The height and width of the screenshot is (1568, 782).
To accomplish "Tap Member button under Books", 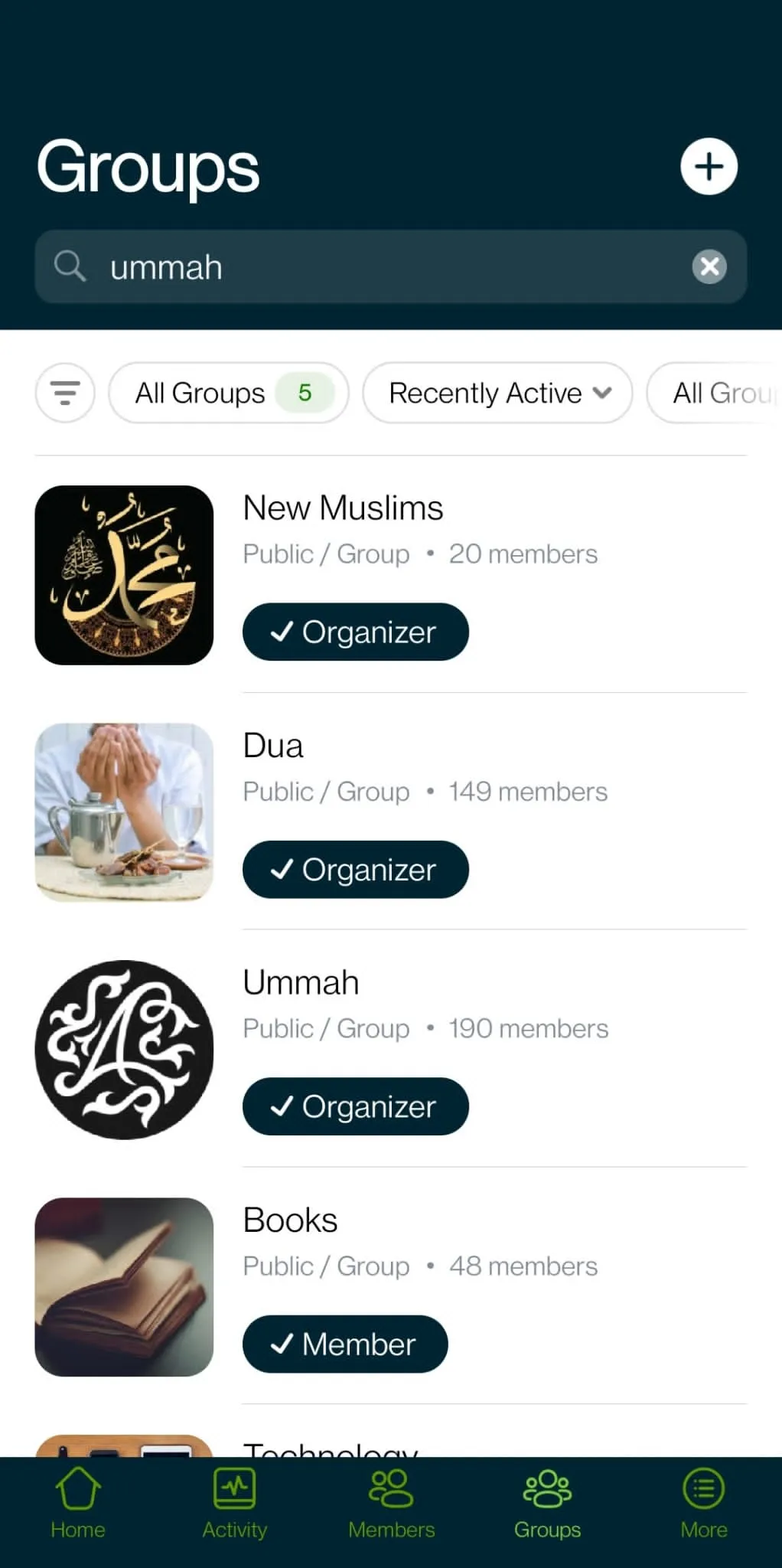I will coord(345,1344).
